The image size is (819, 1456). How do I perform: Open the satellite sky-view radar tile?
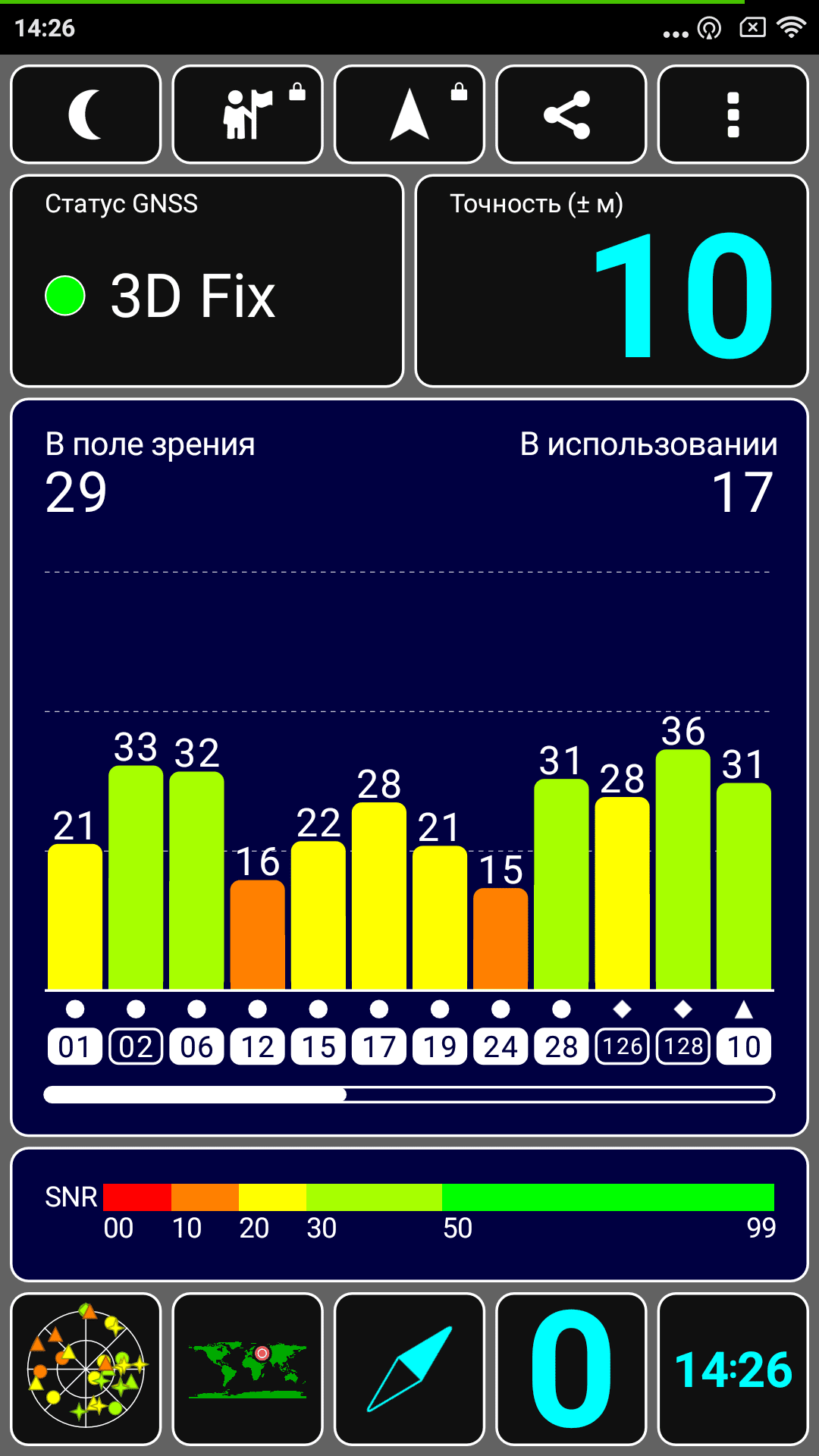pos(86,1369)
